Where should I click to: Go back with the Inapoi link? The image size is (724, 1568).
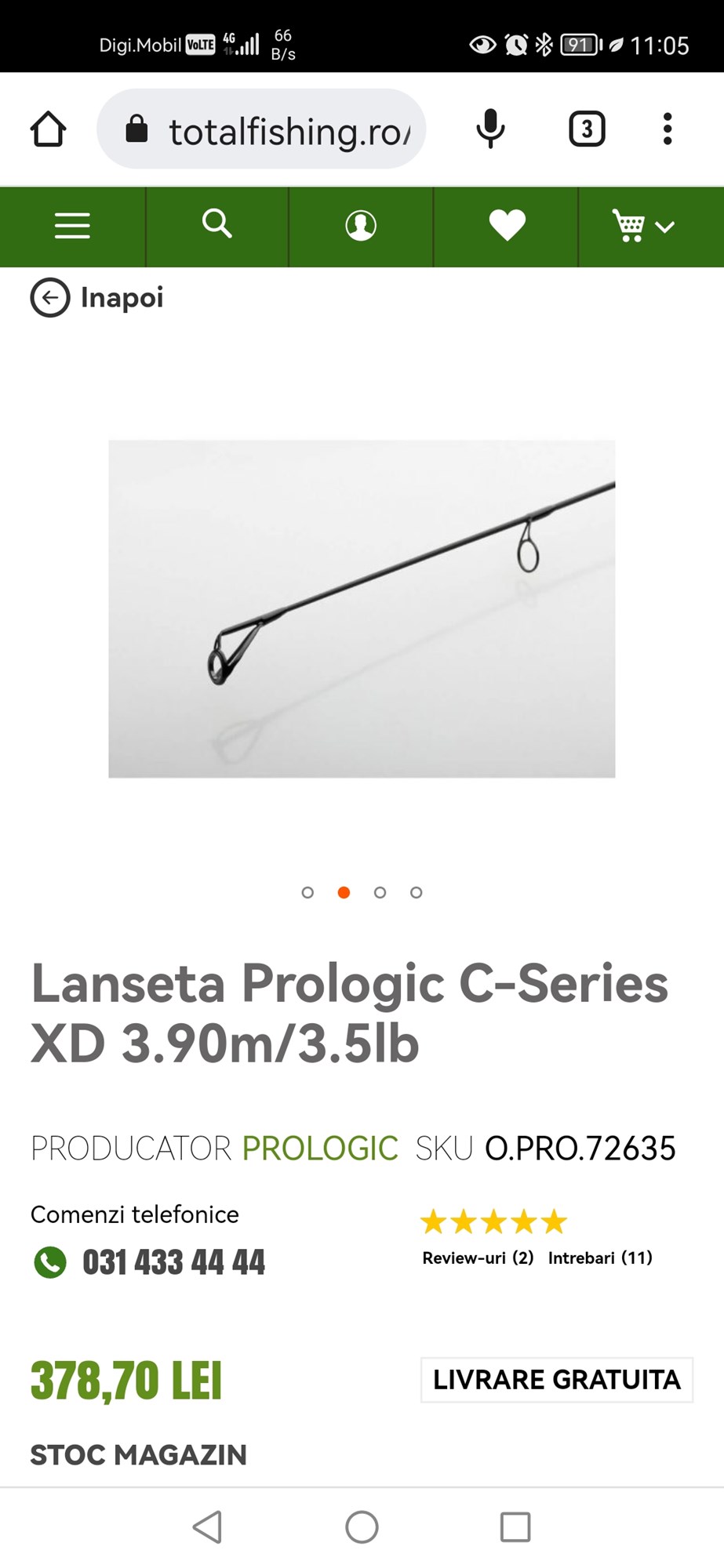point(97,298)
